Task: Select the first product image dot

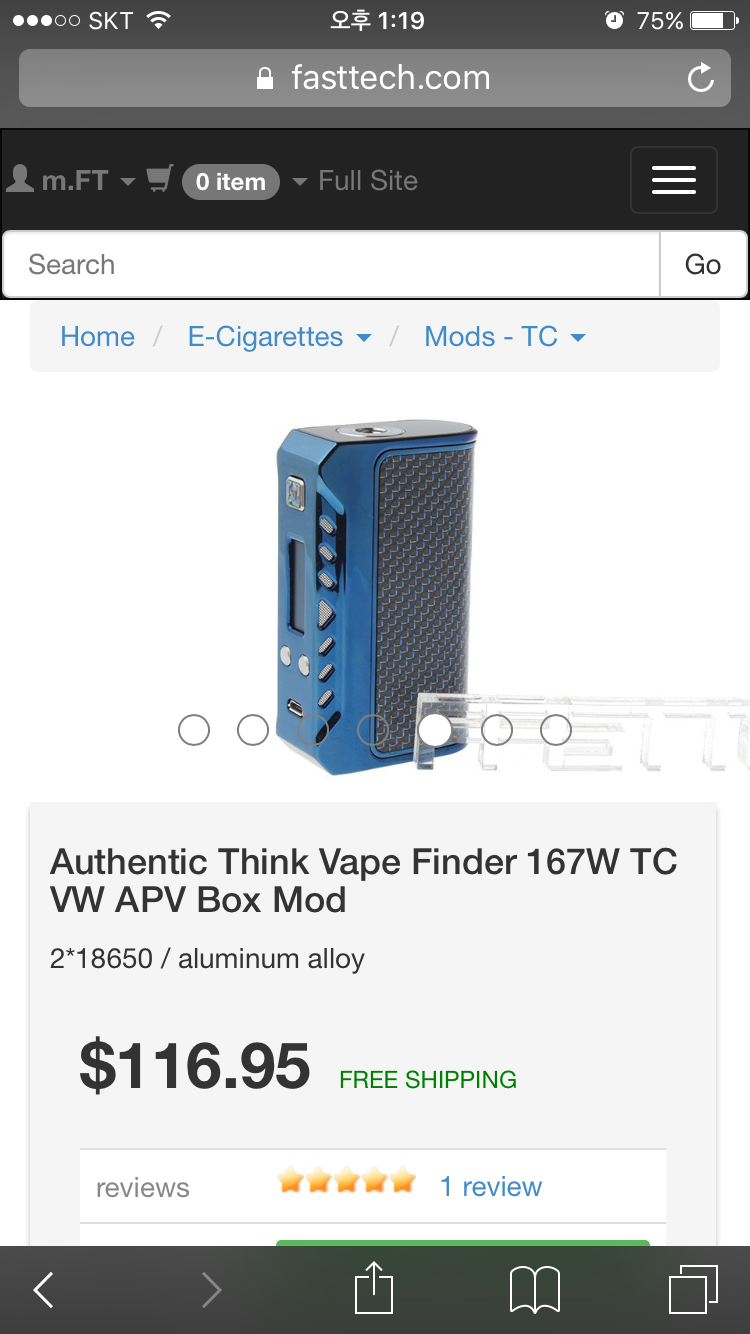Action: pos(194,730)
